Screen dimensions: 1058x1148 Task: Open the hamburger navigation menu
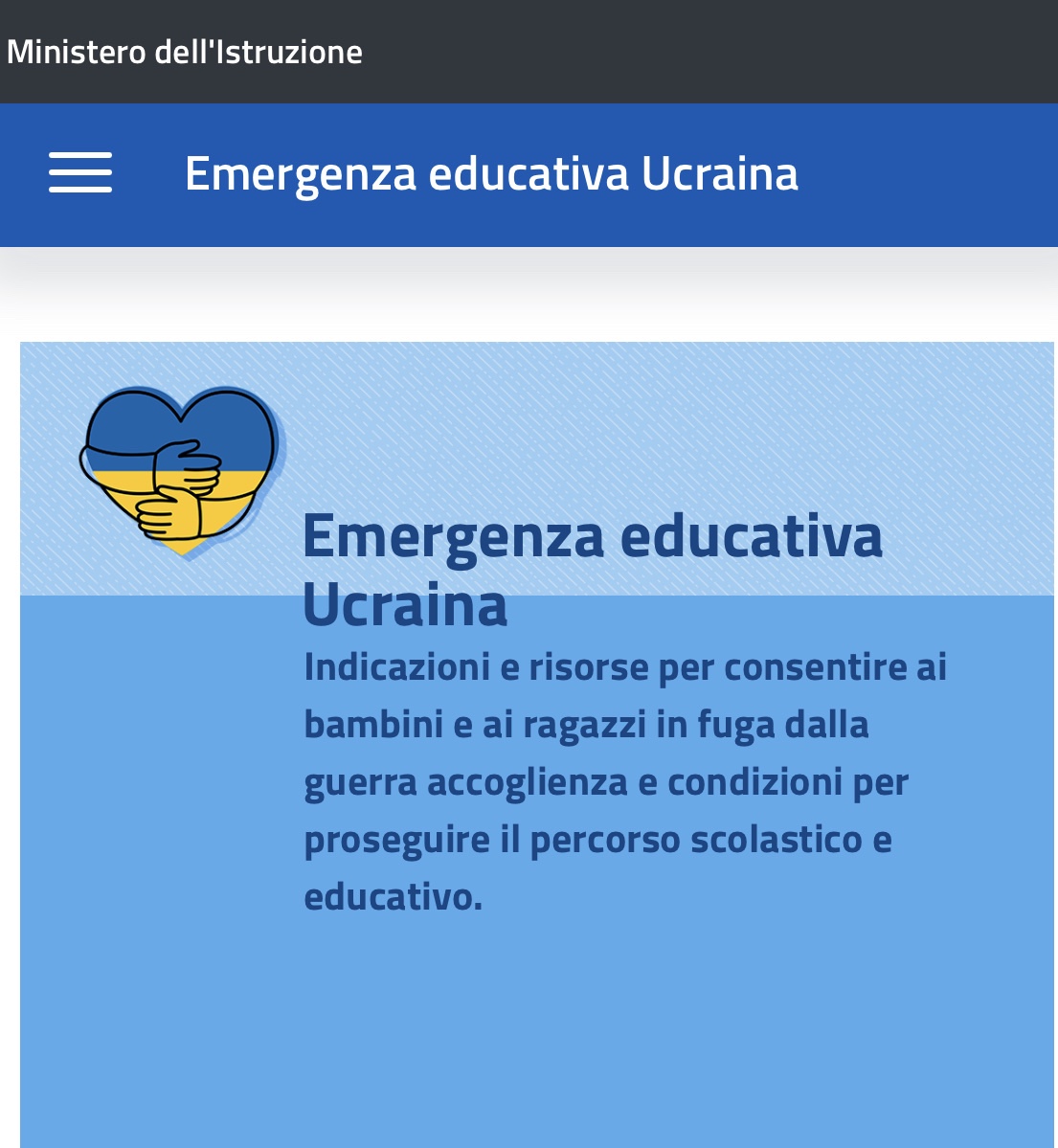[80, 173]
